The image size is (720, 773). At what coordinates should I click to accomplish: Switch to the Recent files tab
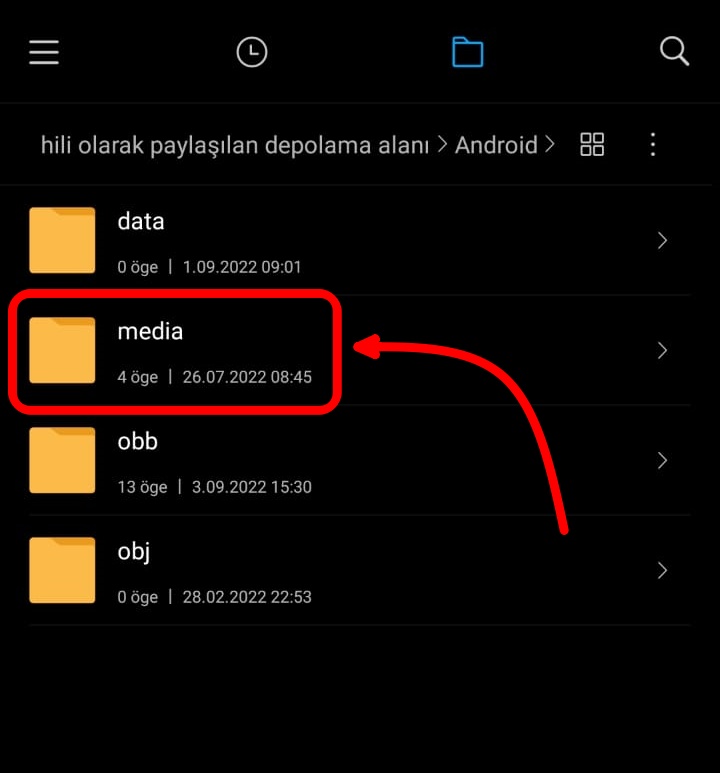(251, 52)
